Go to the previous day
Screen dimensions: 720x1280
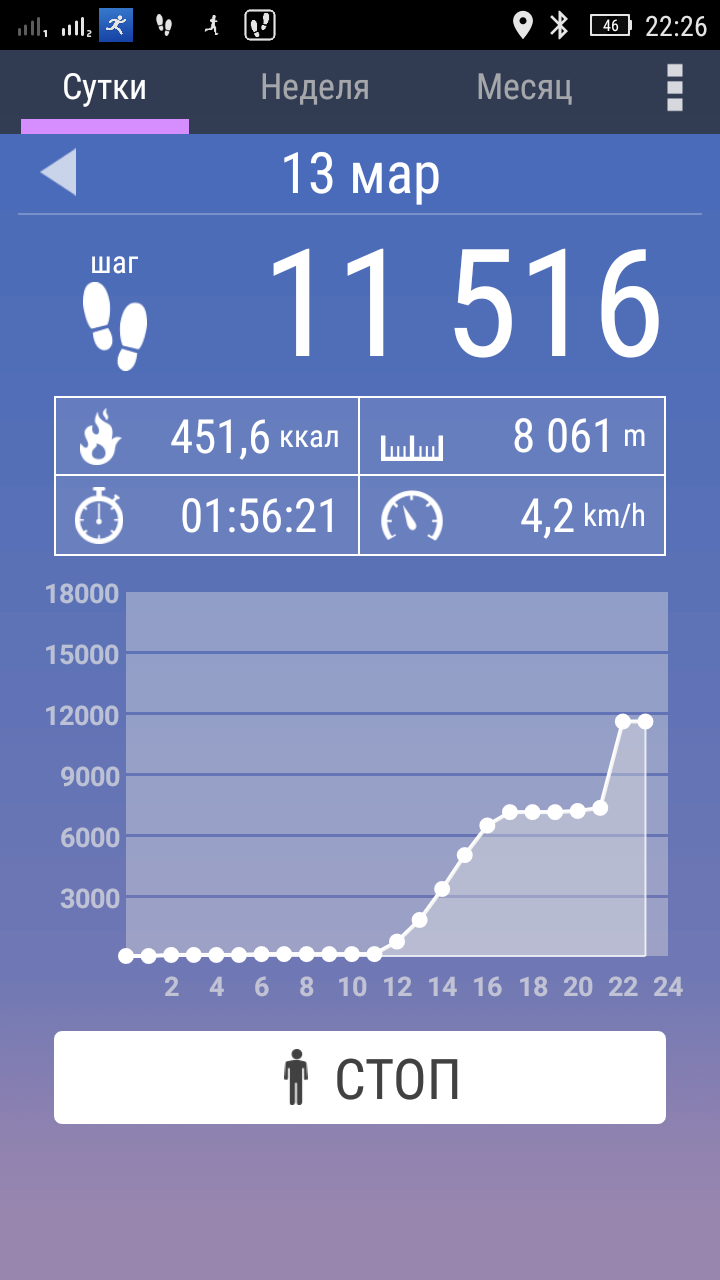coord(59,172)
